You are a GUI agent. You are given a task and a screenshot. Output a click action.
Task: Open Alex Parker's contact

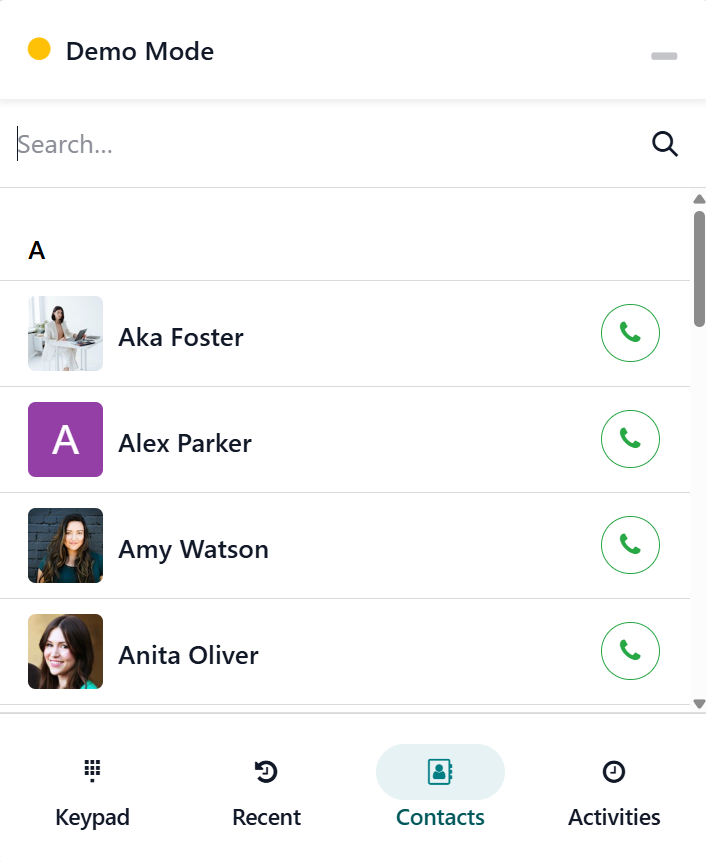(185, 443)
